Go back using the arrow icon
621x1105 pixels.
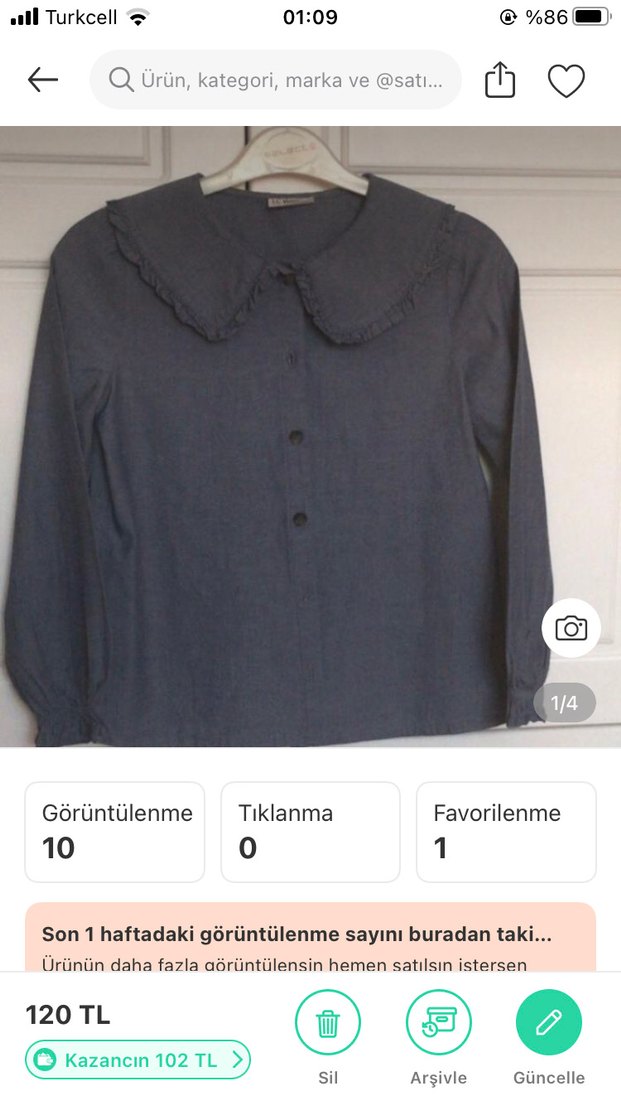(43, 80)
